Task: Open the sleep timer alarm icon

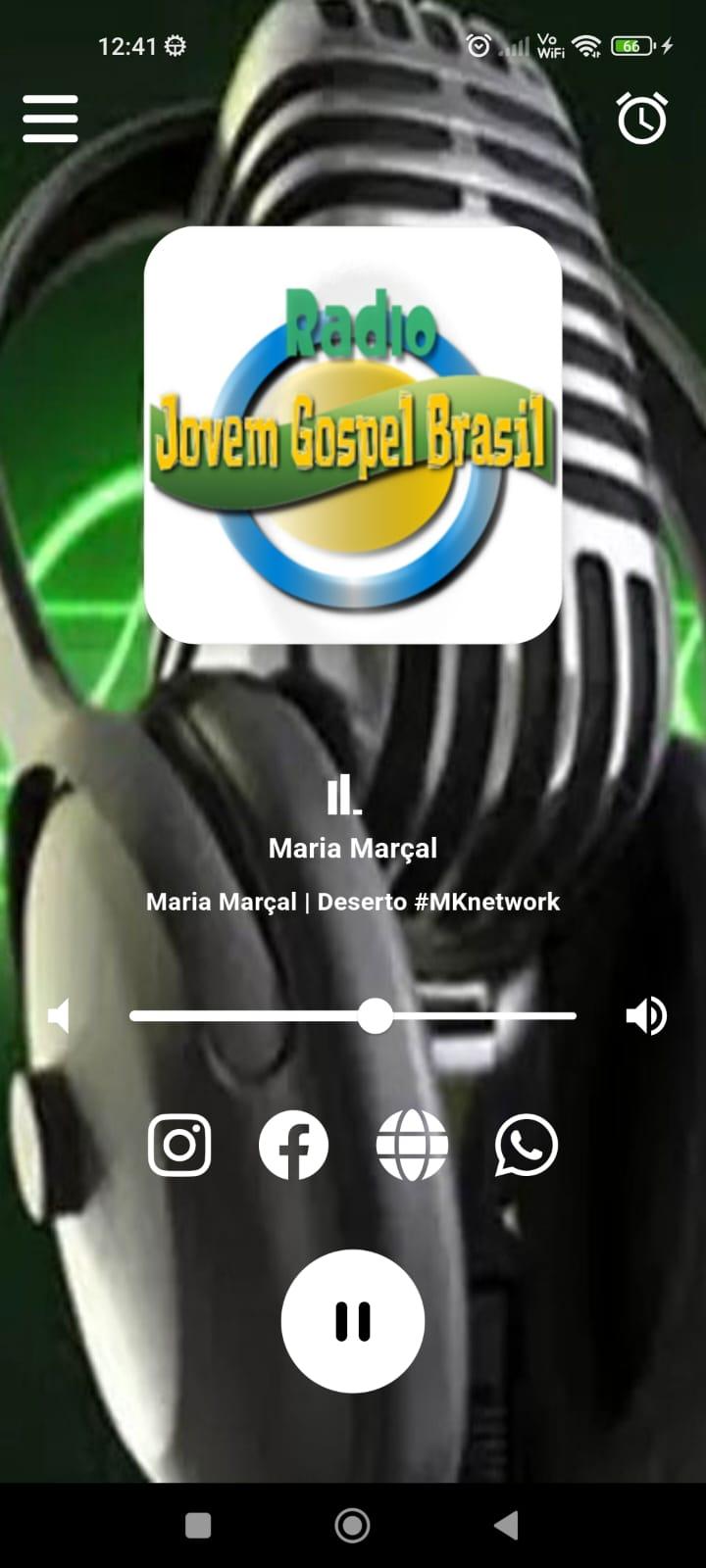Action: click(x=642, y=119)
